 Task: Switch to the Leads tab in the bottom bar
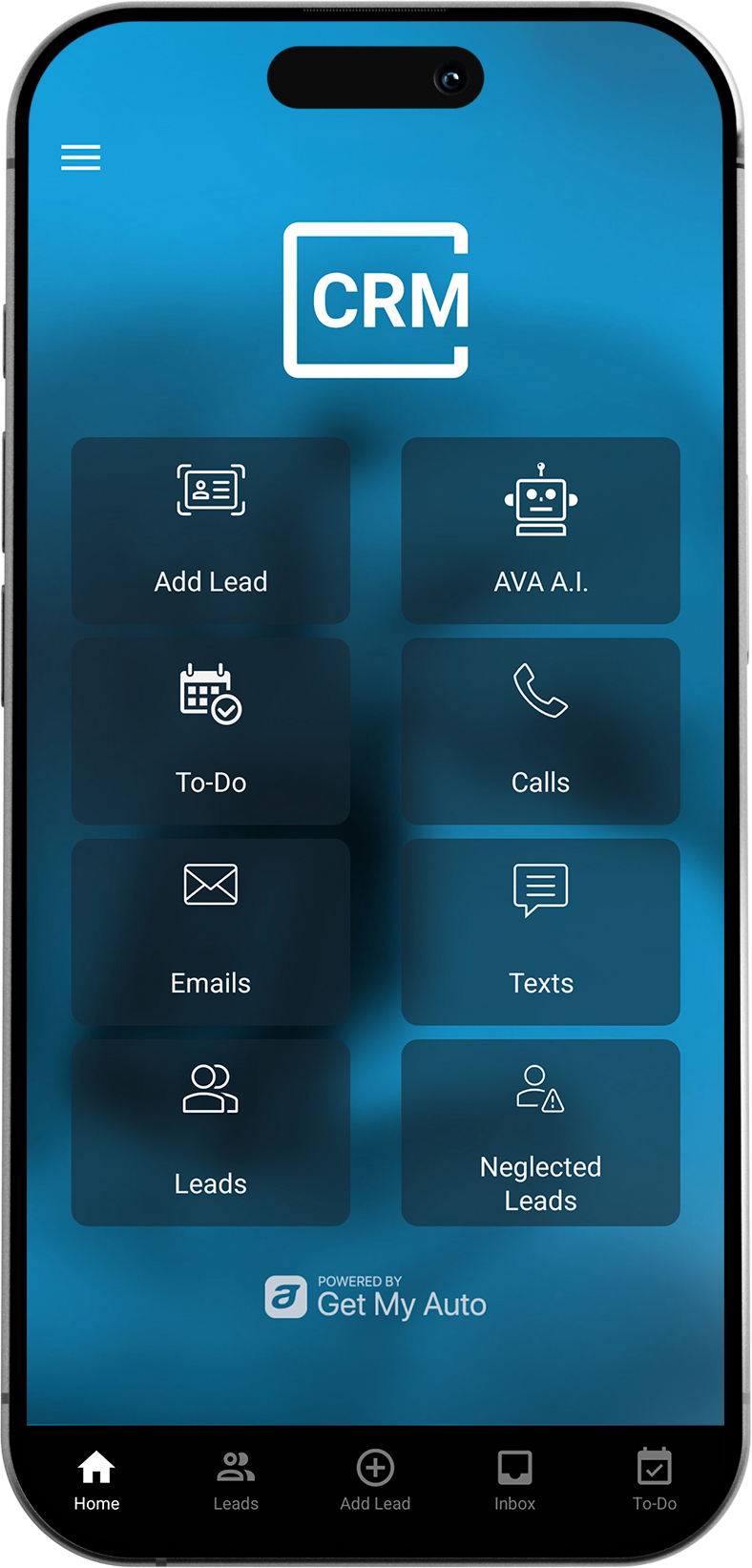(x=236, y=1480)
